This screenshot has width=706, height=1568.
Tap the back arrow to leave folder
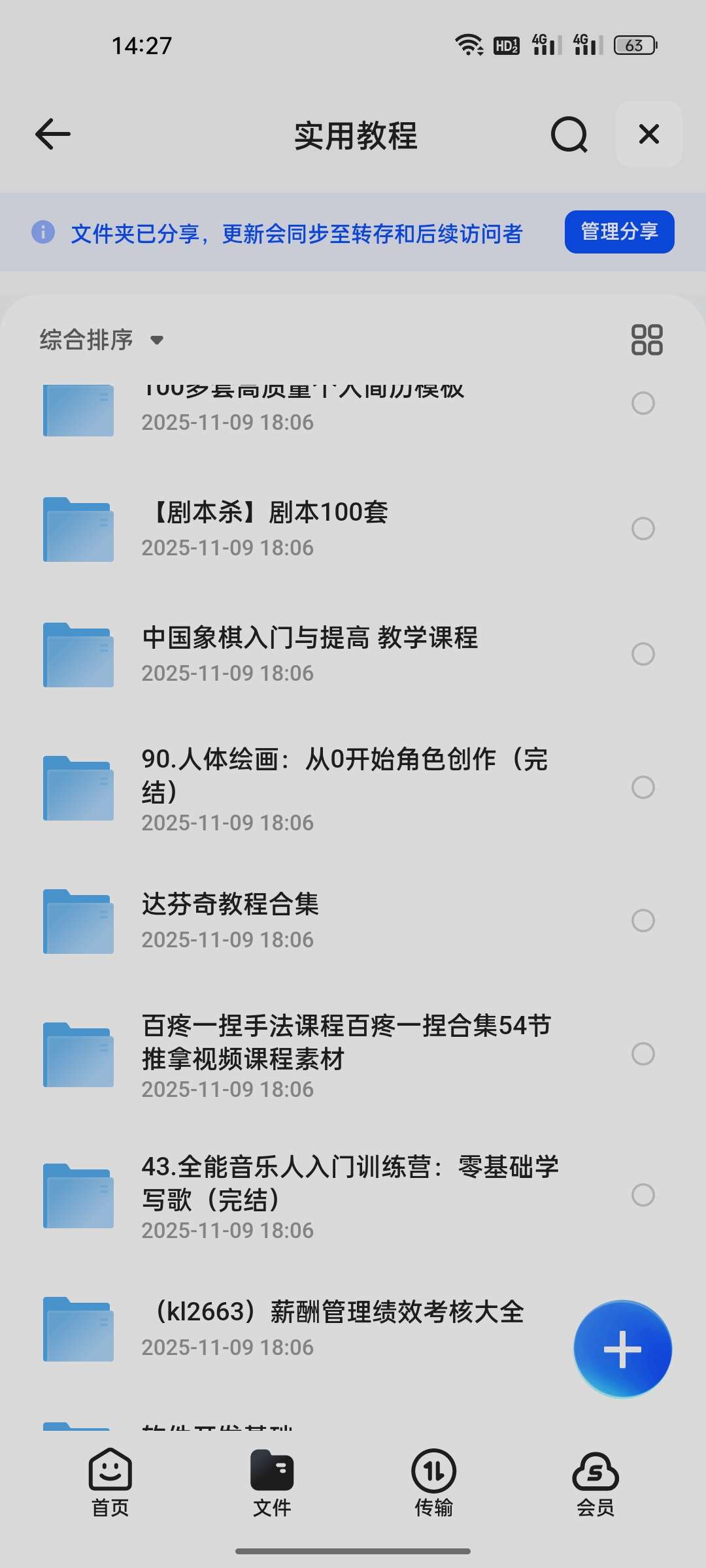pyautogui.click(x=52, y=135)
